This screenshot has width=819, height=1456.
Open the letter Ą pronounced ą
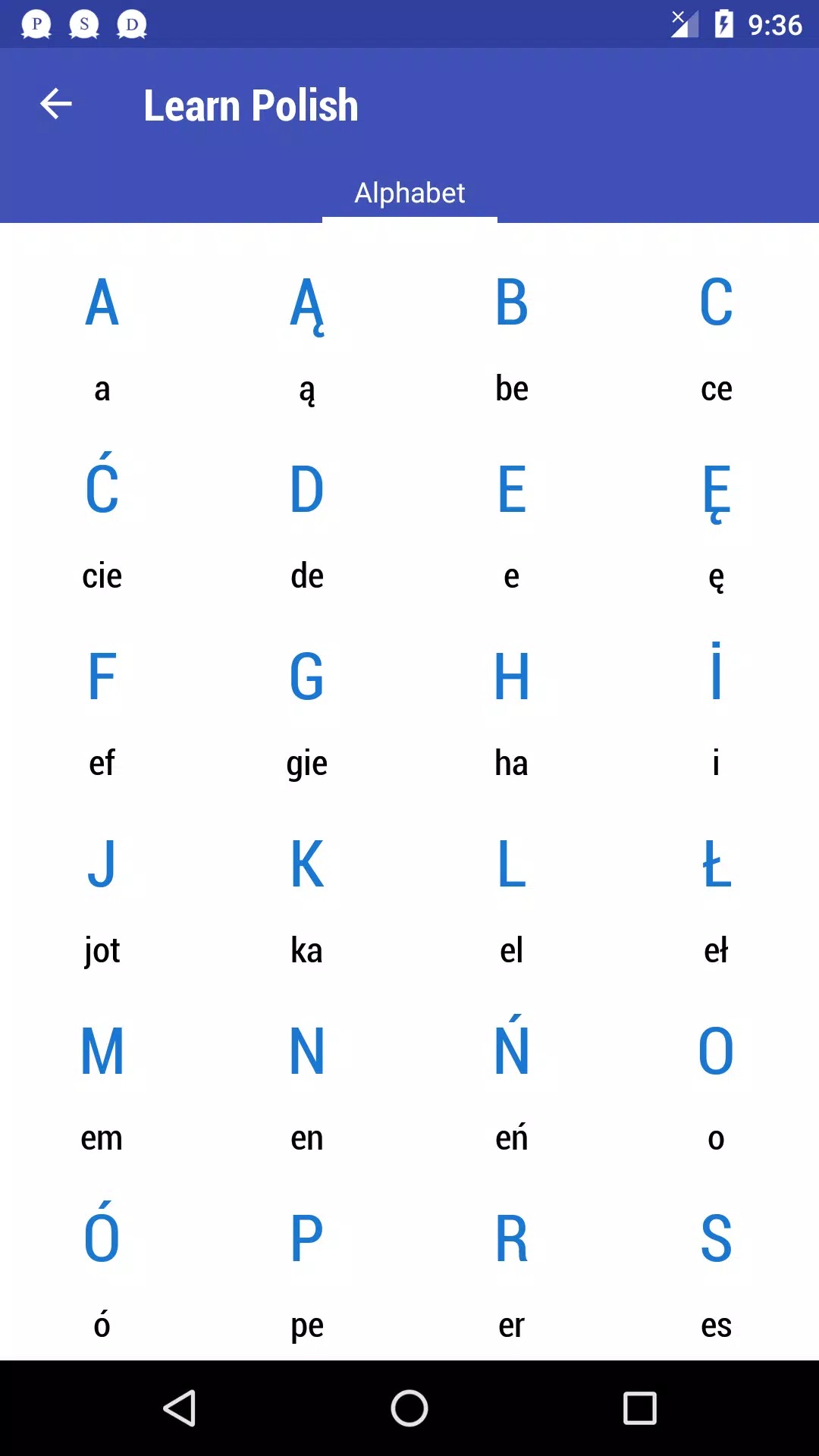[307, 338]
